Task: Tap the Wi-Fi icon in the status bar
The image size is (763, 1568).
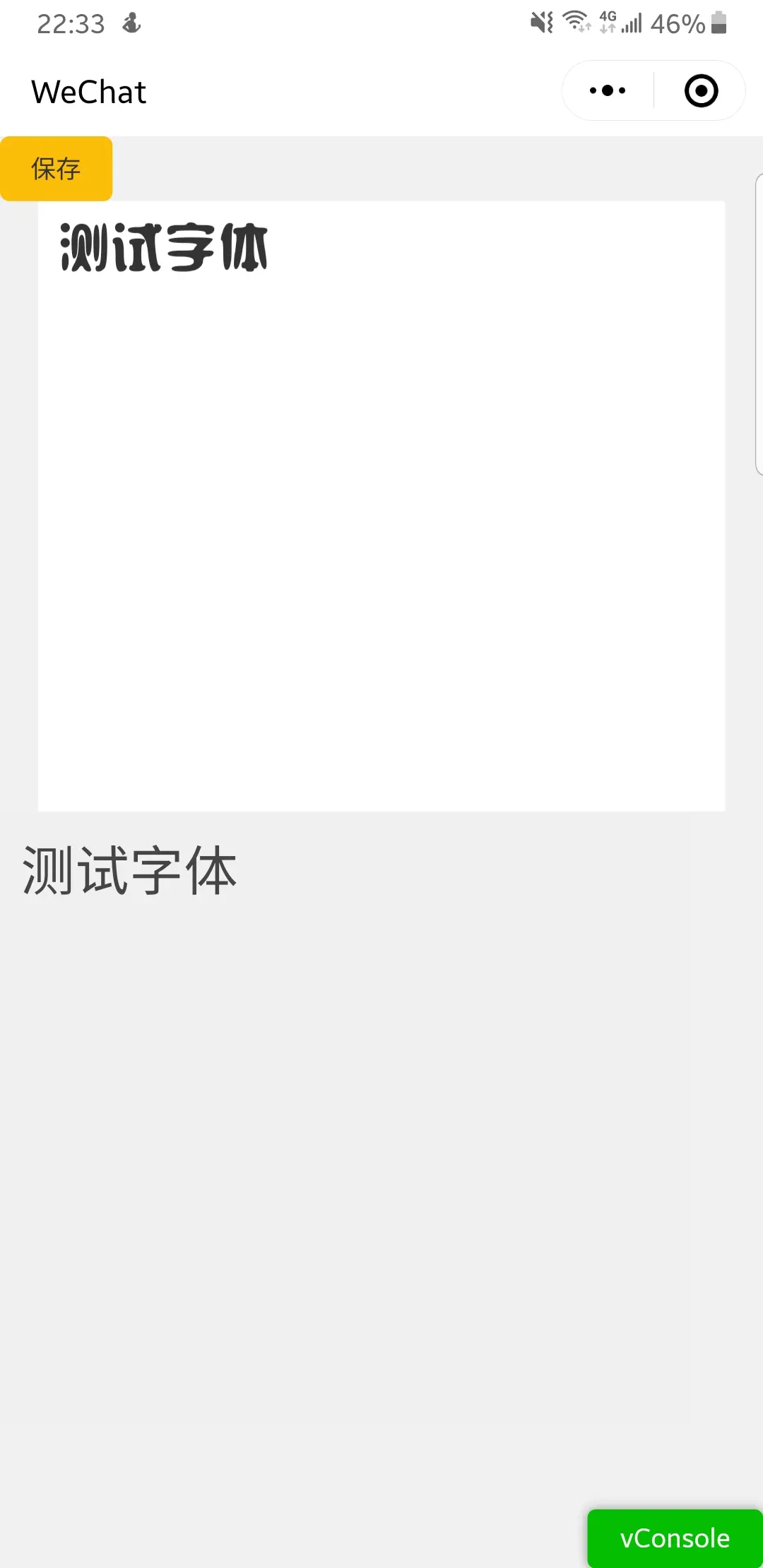Action: point(574,19)
